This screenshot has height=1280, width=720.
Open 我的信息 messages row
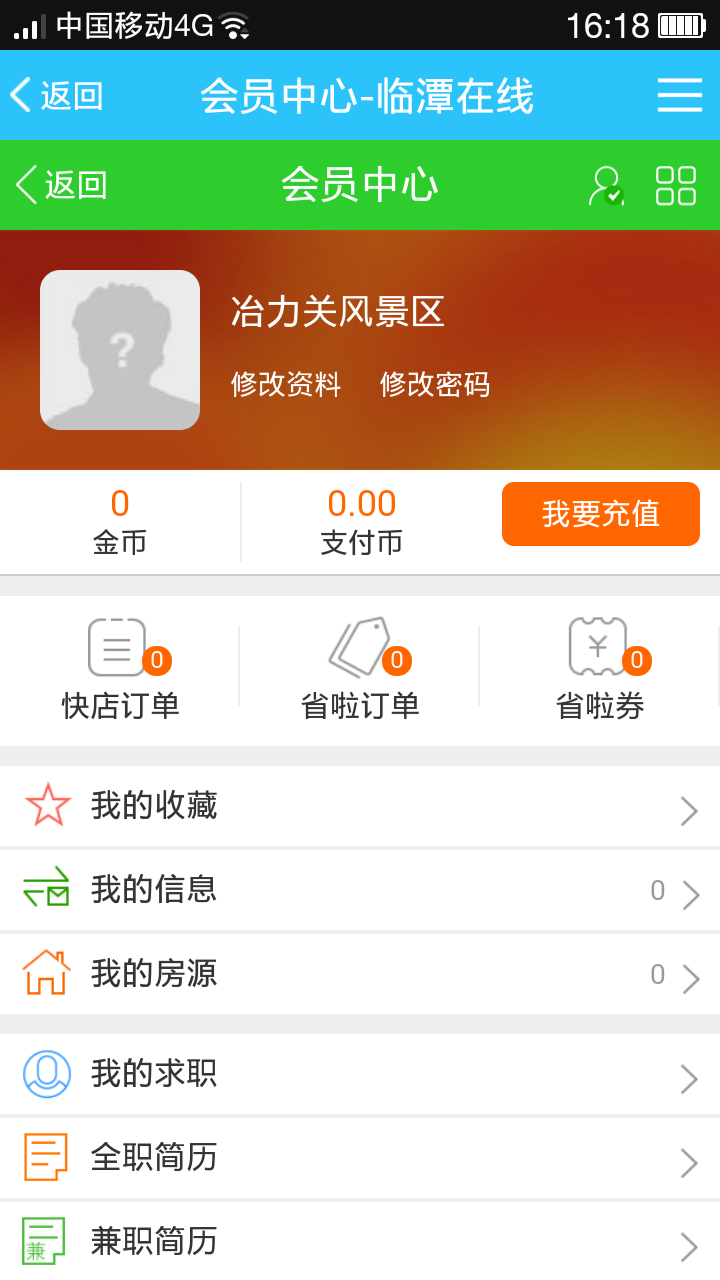point(360,890)
